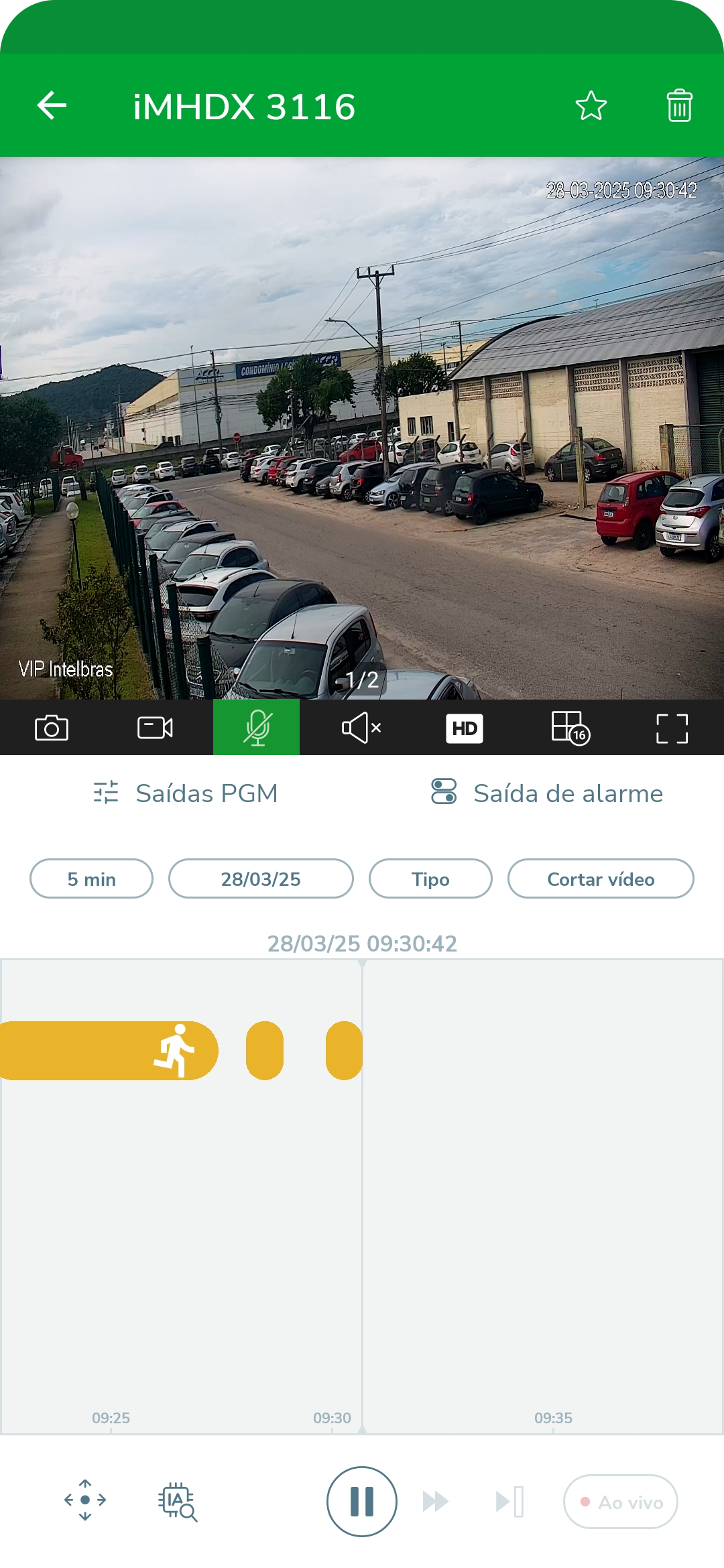Enter fullscreen video mode
This screenshot has height=1568, width=724.
click(x=672, y=728)
